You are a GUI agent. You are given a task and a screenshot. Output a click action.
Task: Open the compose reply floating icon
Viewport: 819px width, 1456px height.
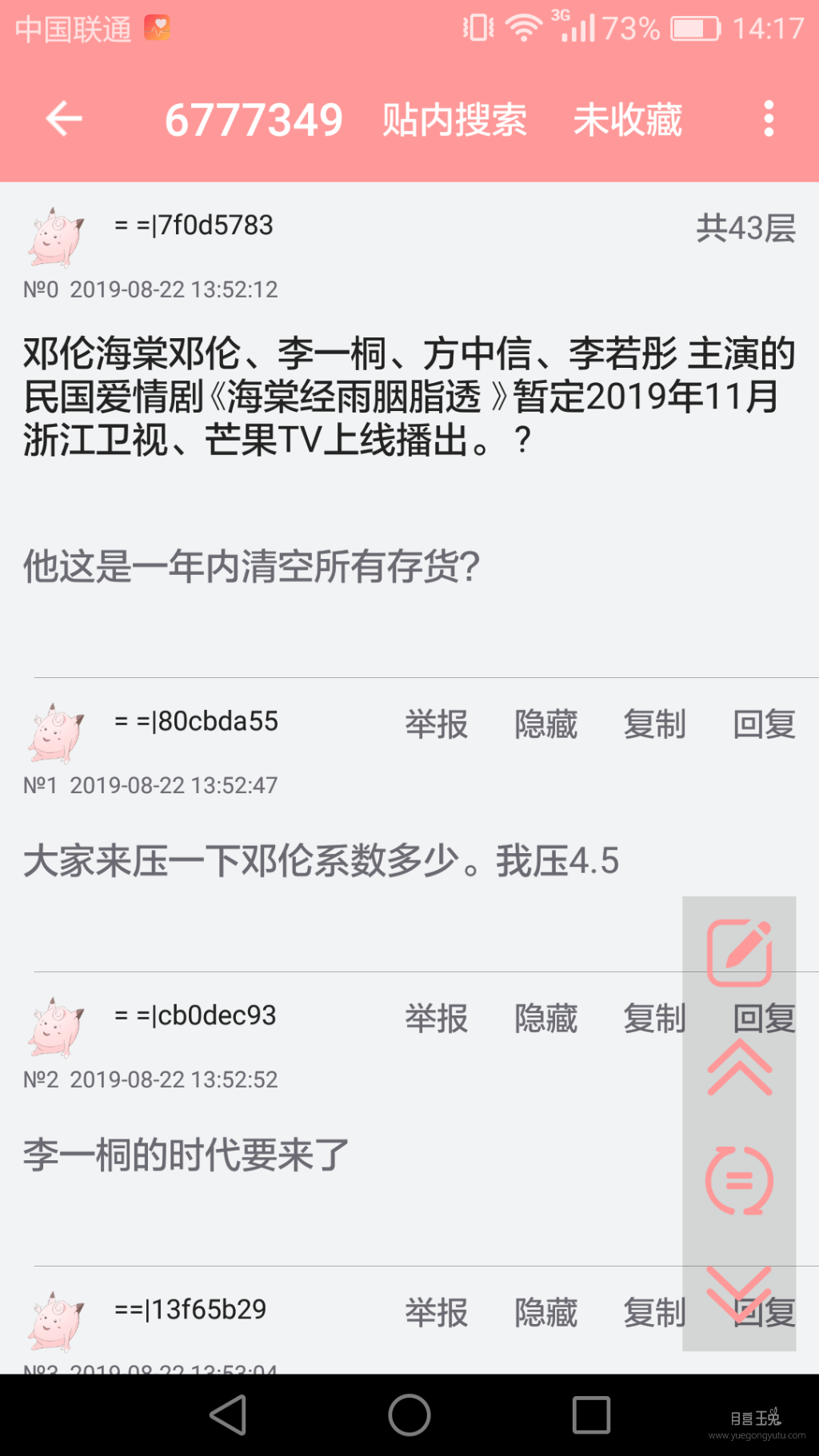pyautogui.click(x=739, y=952)
